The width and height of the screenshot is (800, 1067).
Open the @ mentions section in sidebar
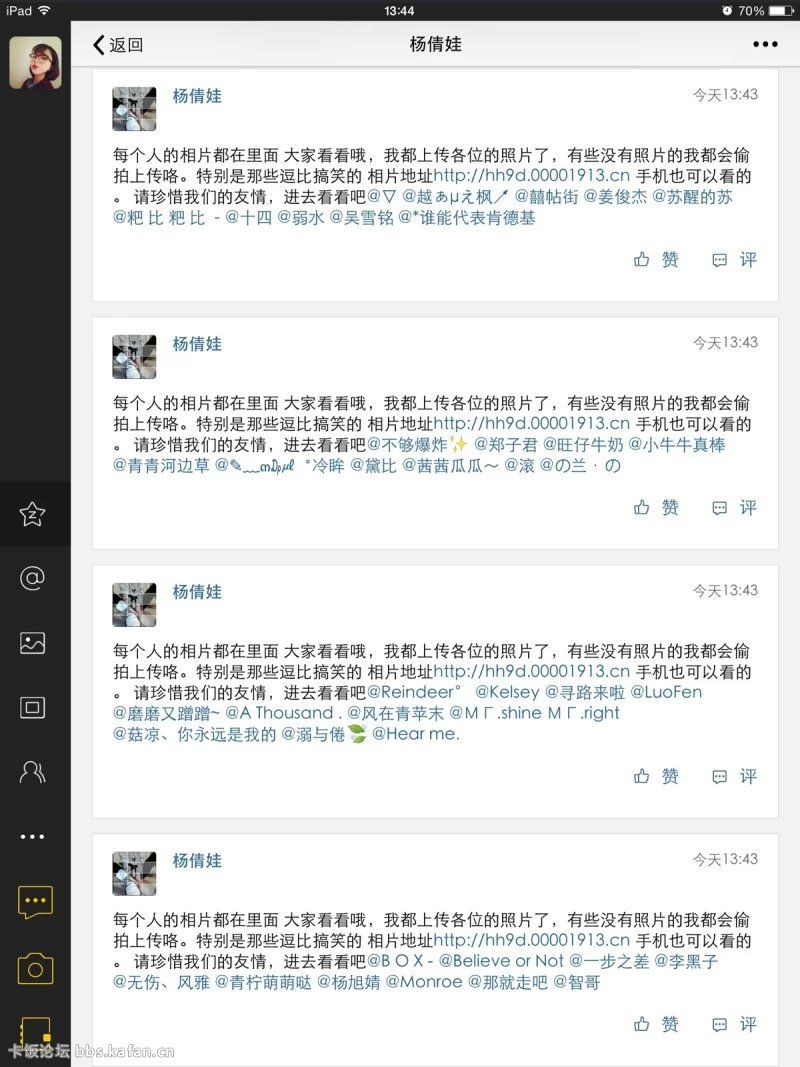[33, 578]
